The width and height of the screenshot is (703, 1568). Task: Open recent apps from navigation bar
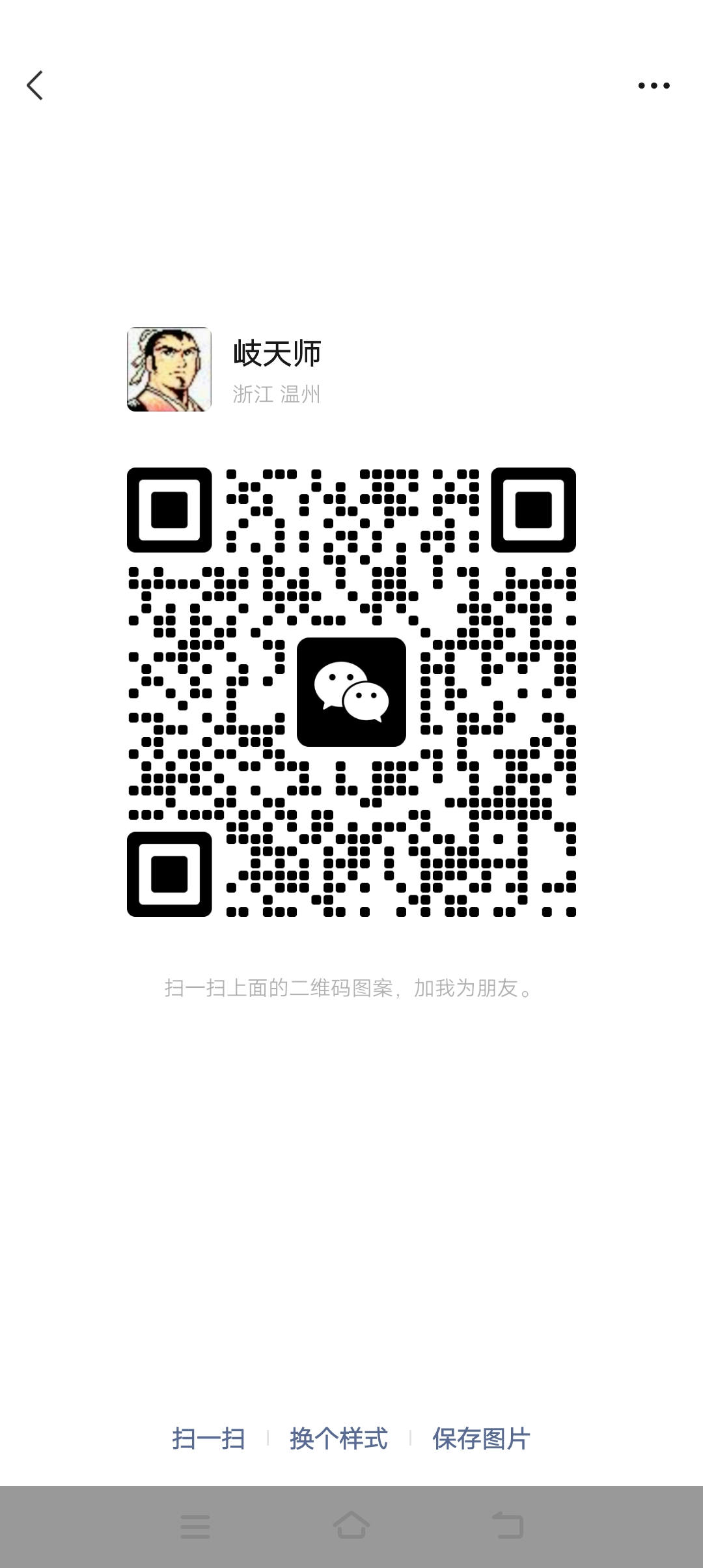tap(195, 1526)
